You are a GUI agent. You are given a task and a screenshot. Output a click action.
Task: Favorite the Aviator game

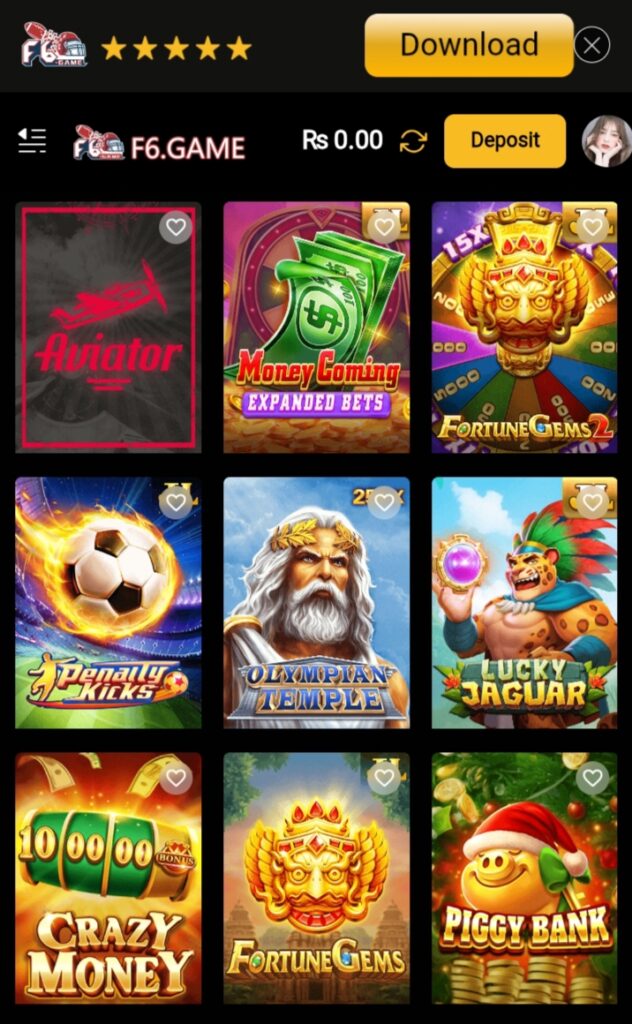pyautogui.click(x=176, y=228)
